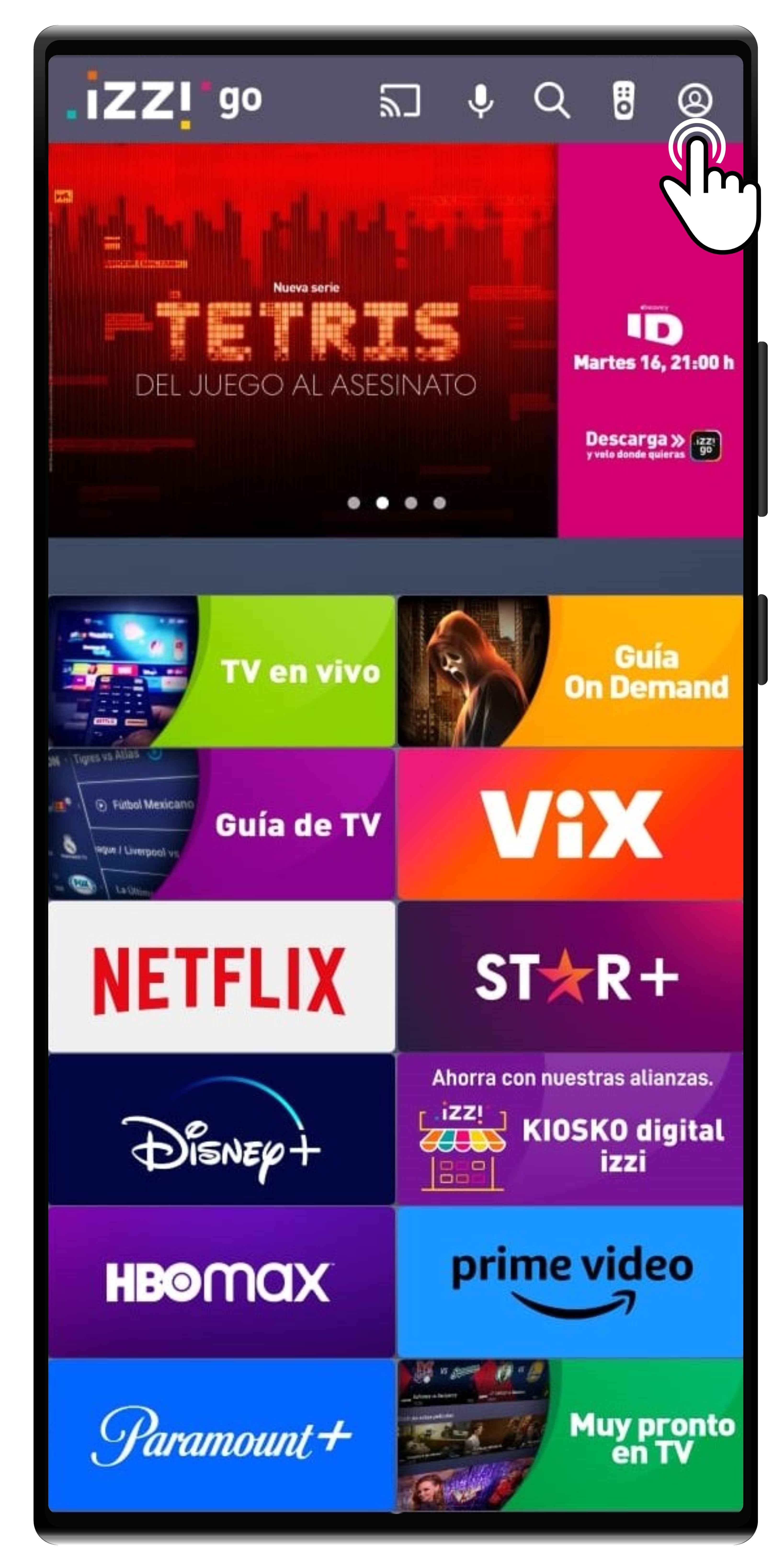
Task: Launch ViX
Action: point(570,824)
